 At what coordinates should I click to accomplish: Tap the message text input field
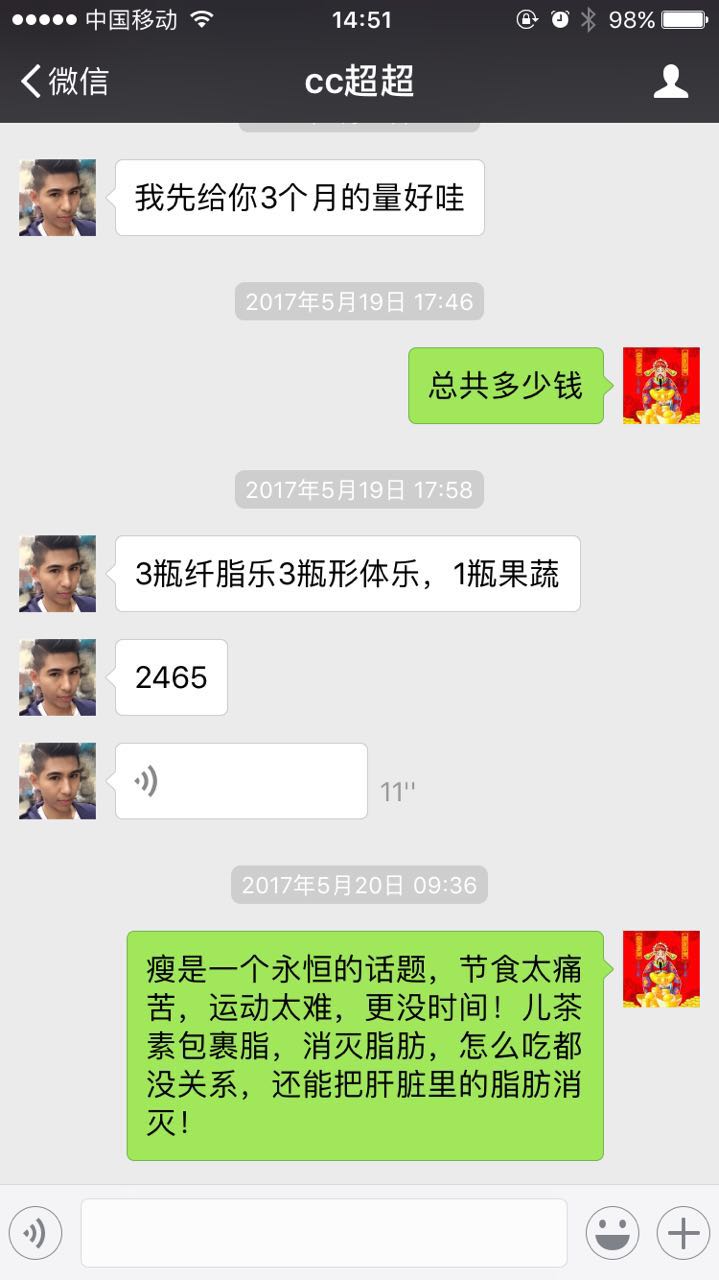[x=324, y=1233]
